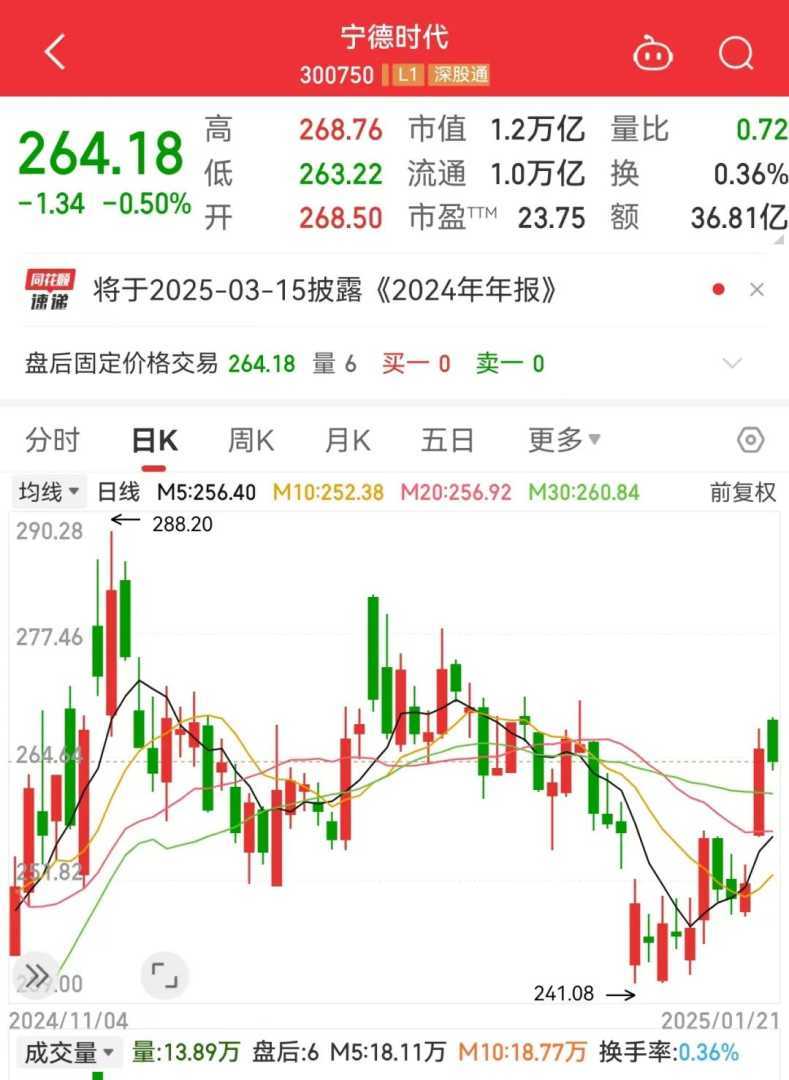789x1080 pixels.
Task: Open stock search magnifier
Action: point(735,52)
